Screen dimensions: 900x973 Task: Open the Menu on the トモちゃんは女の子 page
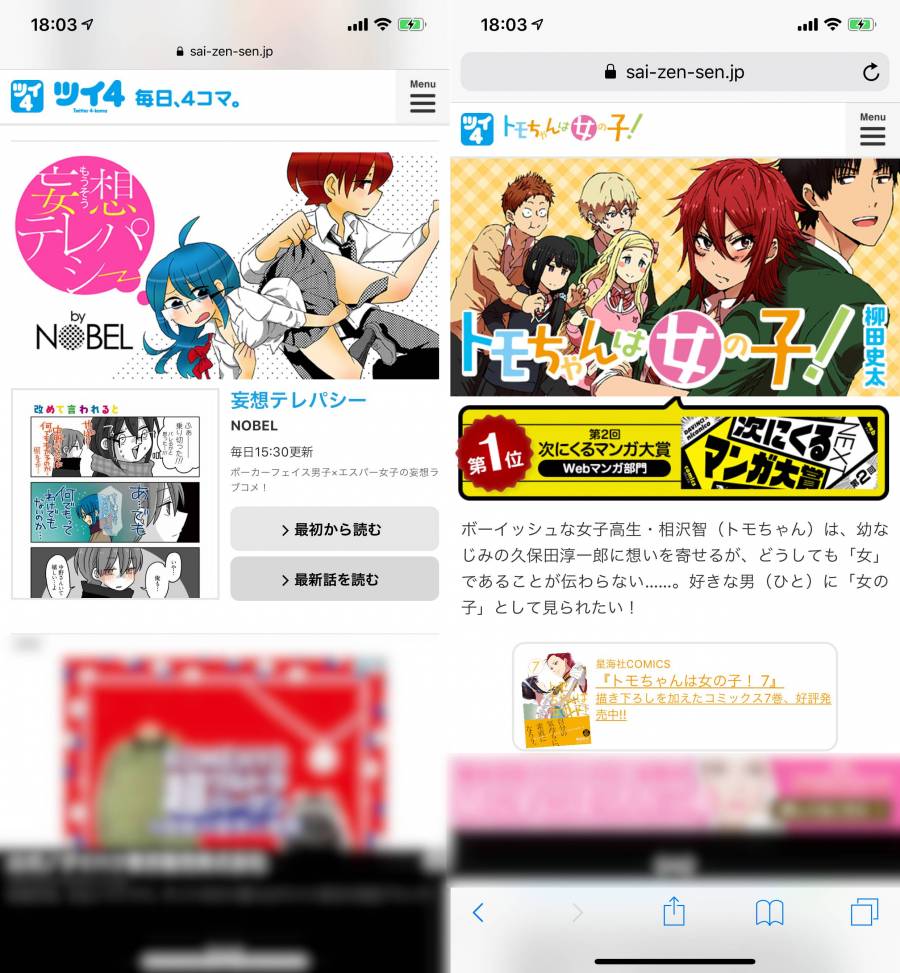(872, 130)
